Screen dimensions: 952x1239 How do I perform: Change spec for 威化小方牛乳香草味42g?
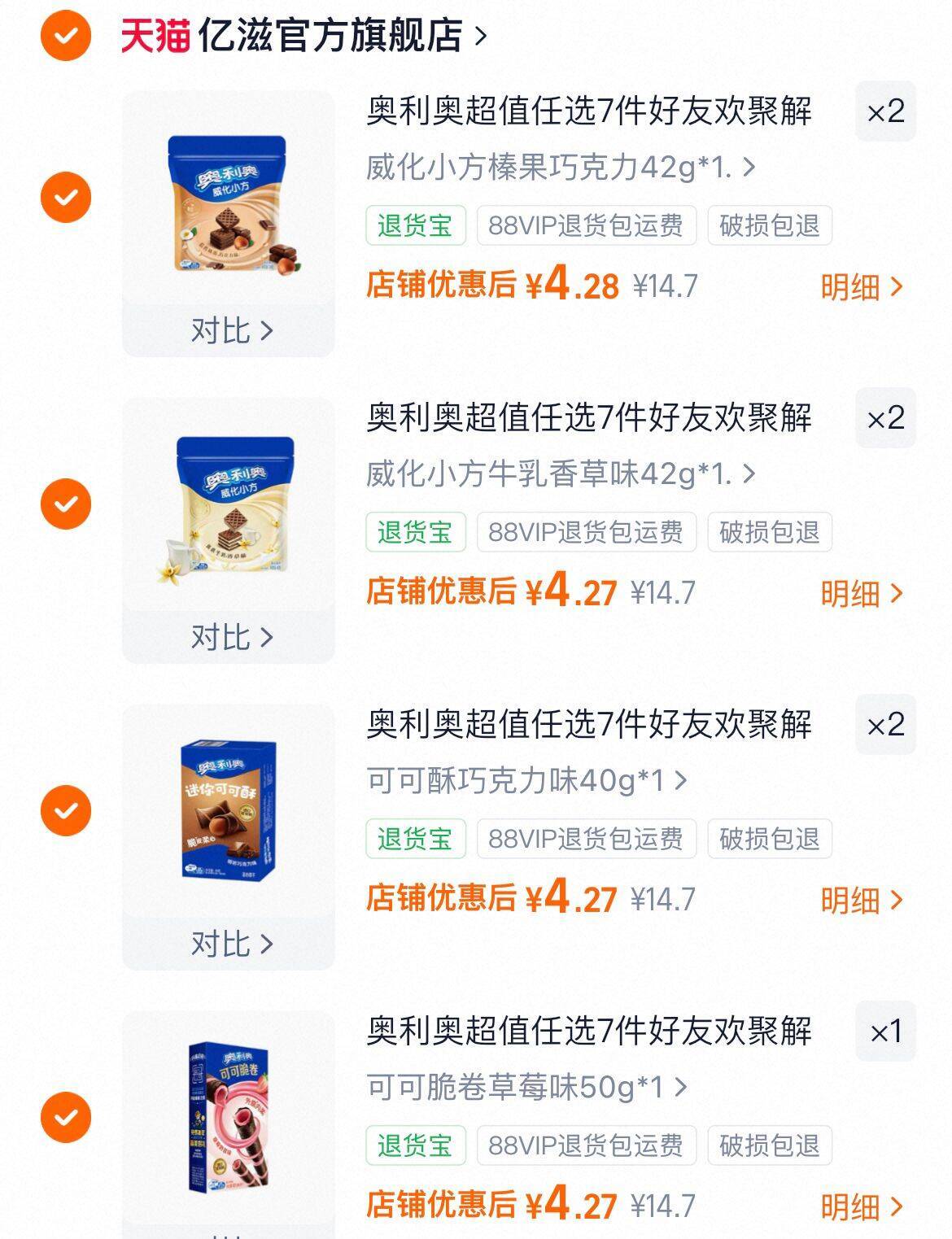pos(560,474)
